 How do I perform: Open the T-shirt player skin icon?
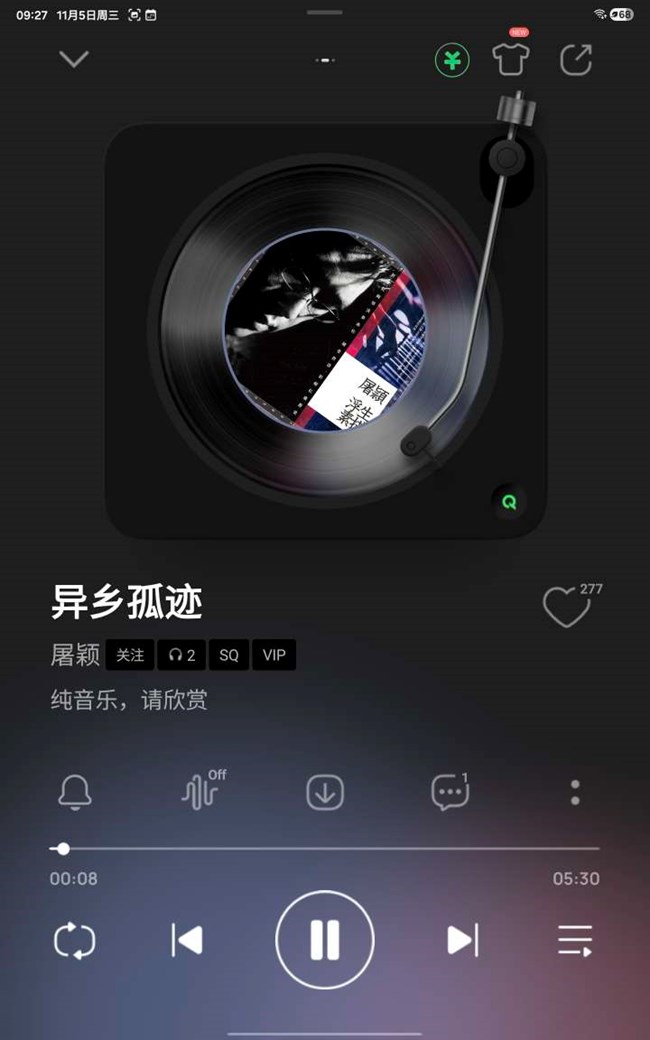(x=511, y=60)
